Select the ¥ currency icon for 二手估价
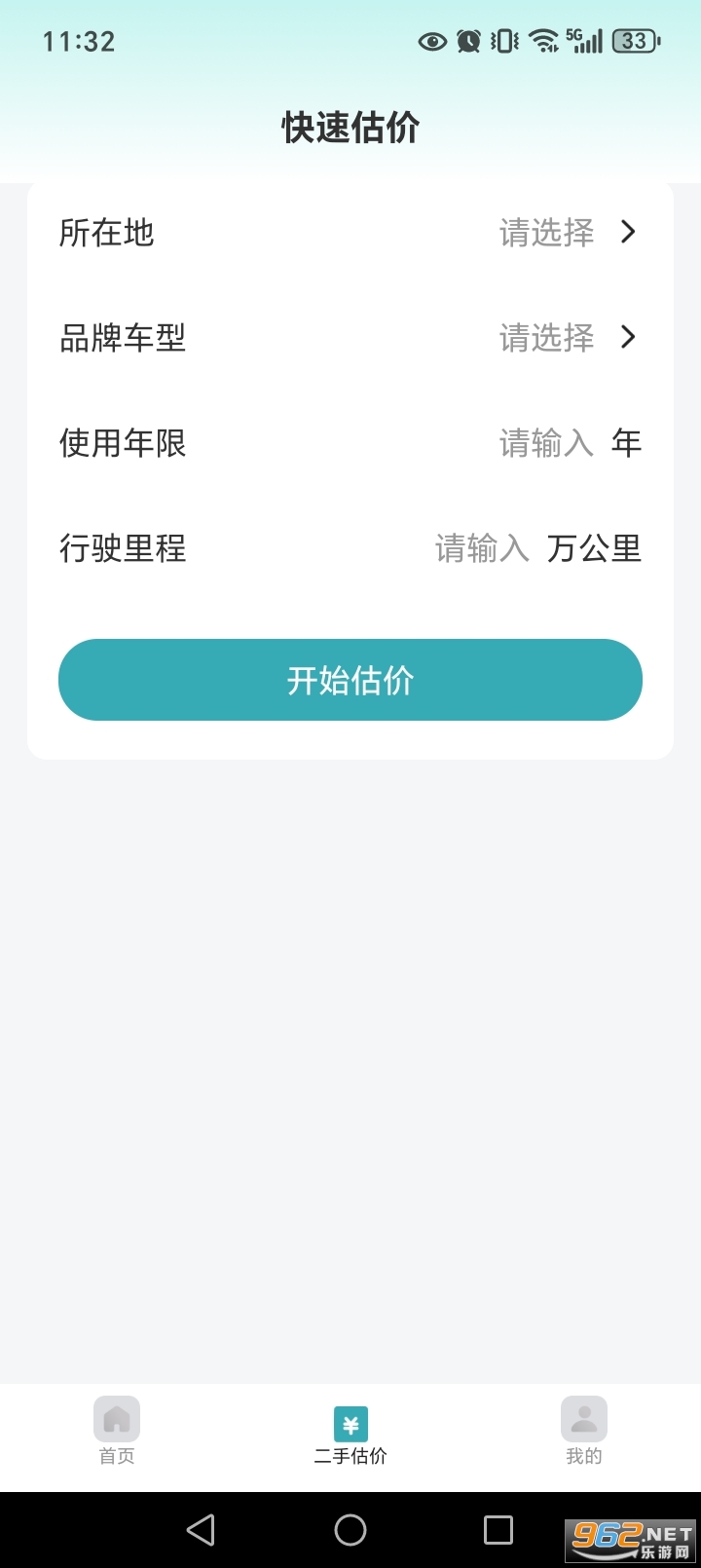Viewport: 701px width, 1568px height. point(350,1422)
